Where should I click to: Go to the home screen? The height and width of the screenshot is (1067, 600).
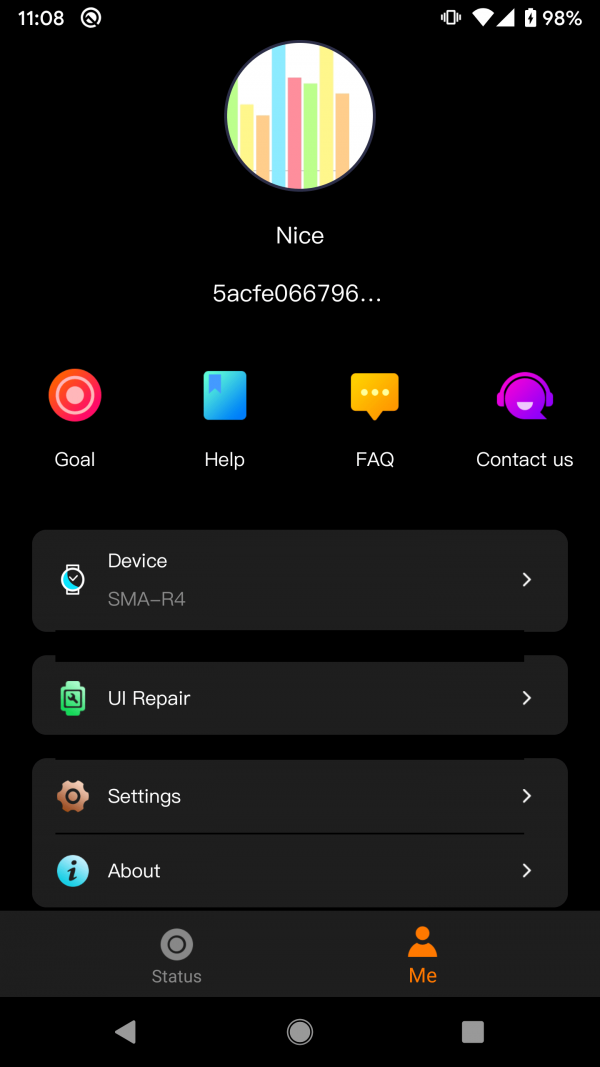(300, 1032)
